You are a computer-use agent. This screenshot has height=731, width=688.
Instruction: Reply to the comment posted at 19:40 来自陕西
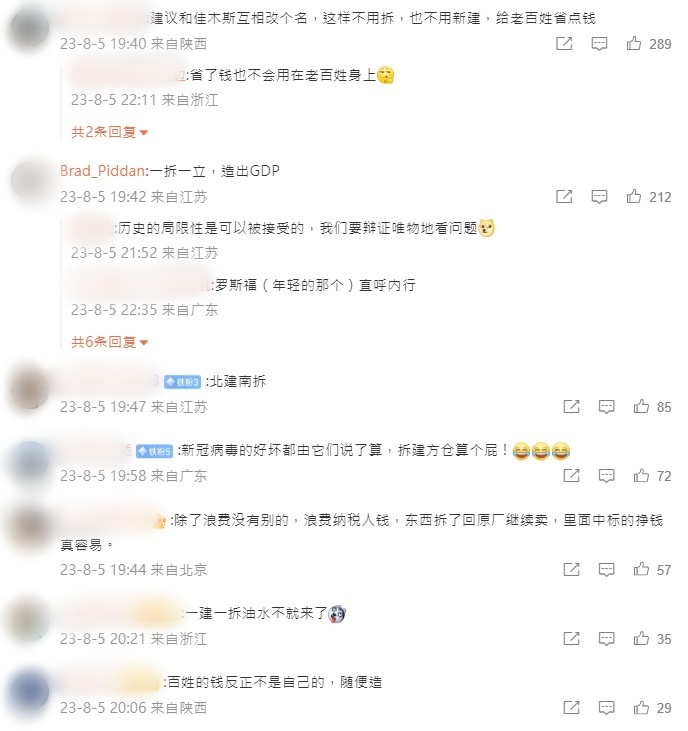pos(600,44)
